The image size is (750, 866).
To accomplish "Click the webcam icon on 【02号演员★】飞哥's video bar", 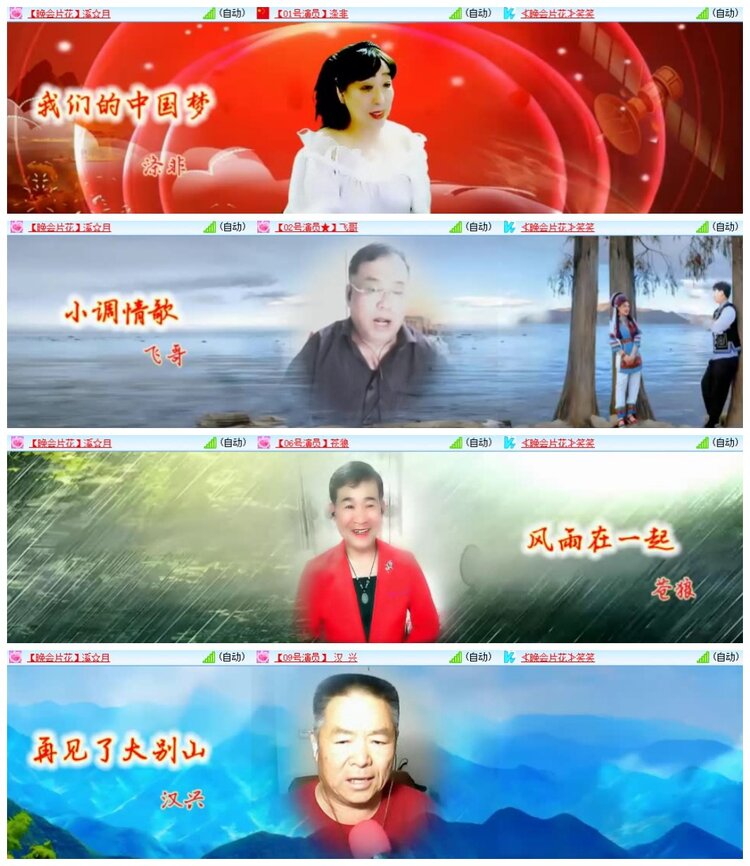I will 262,226.
